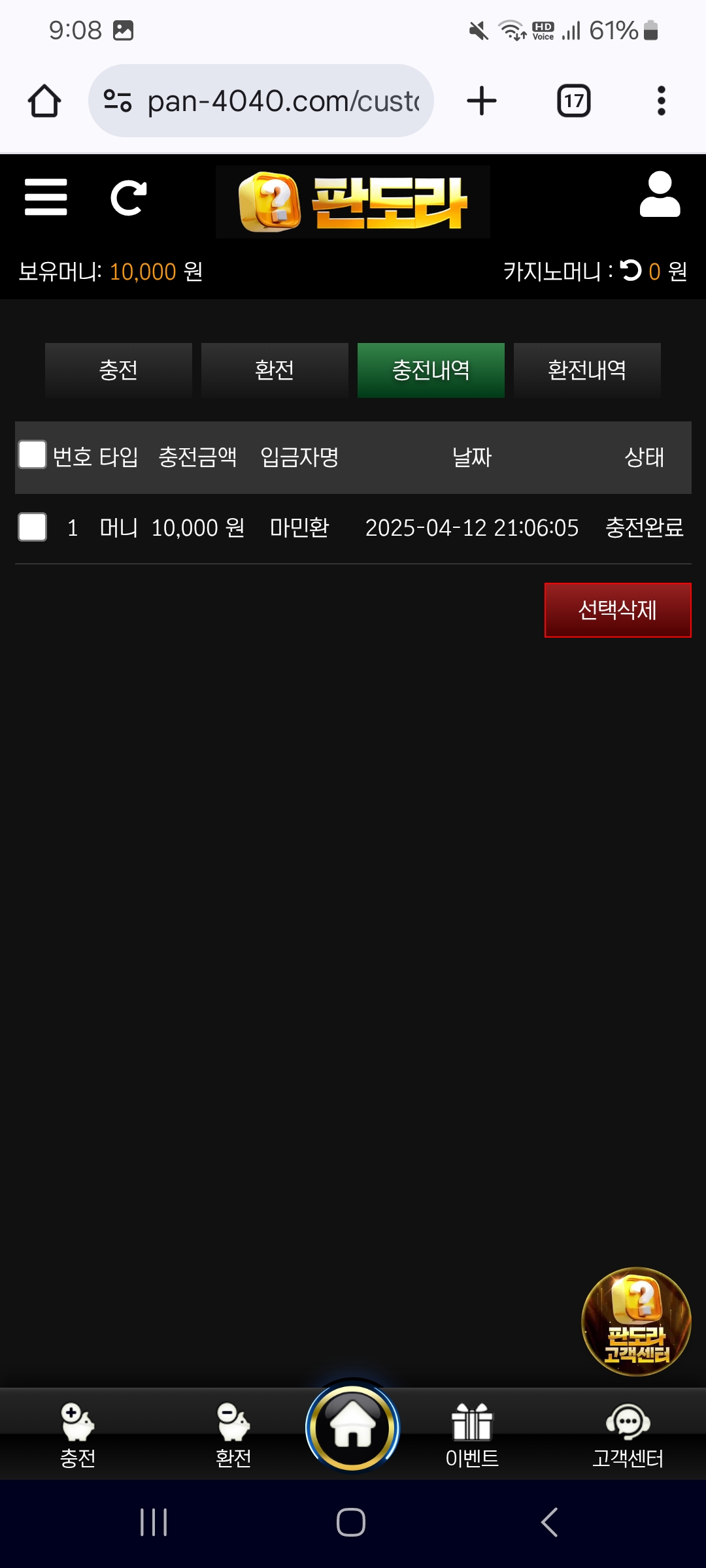Go back using the system back button

tap(550, 1522)
